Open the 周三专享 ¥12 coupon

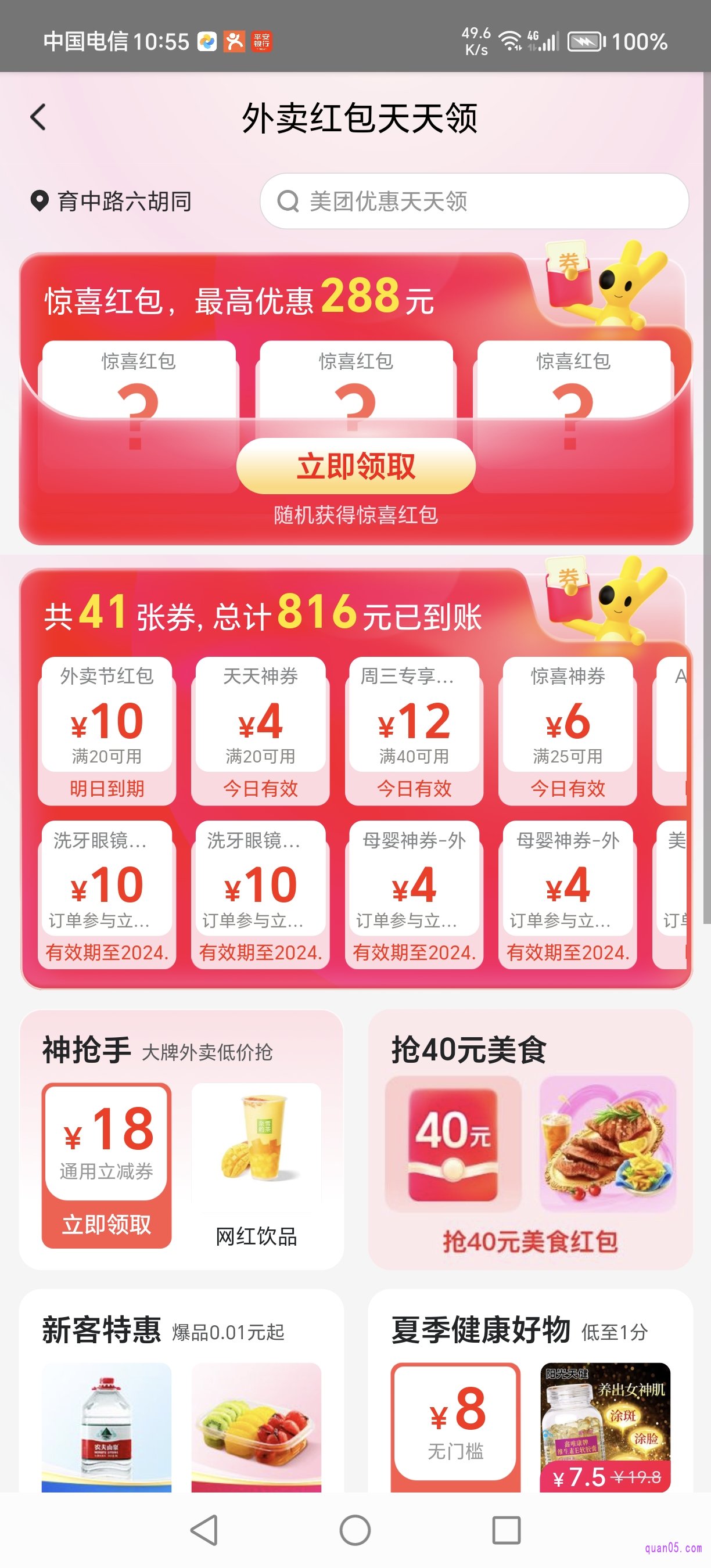click(x=414, y=729)
